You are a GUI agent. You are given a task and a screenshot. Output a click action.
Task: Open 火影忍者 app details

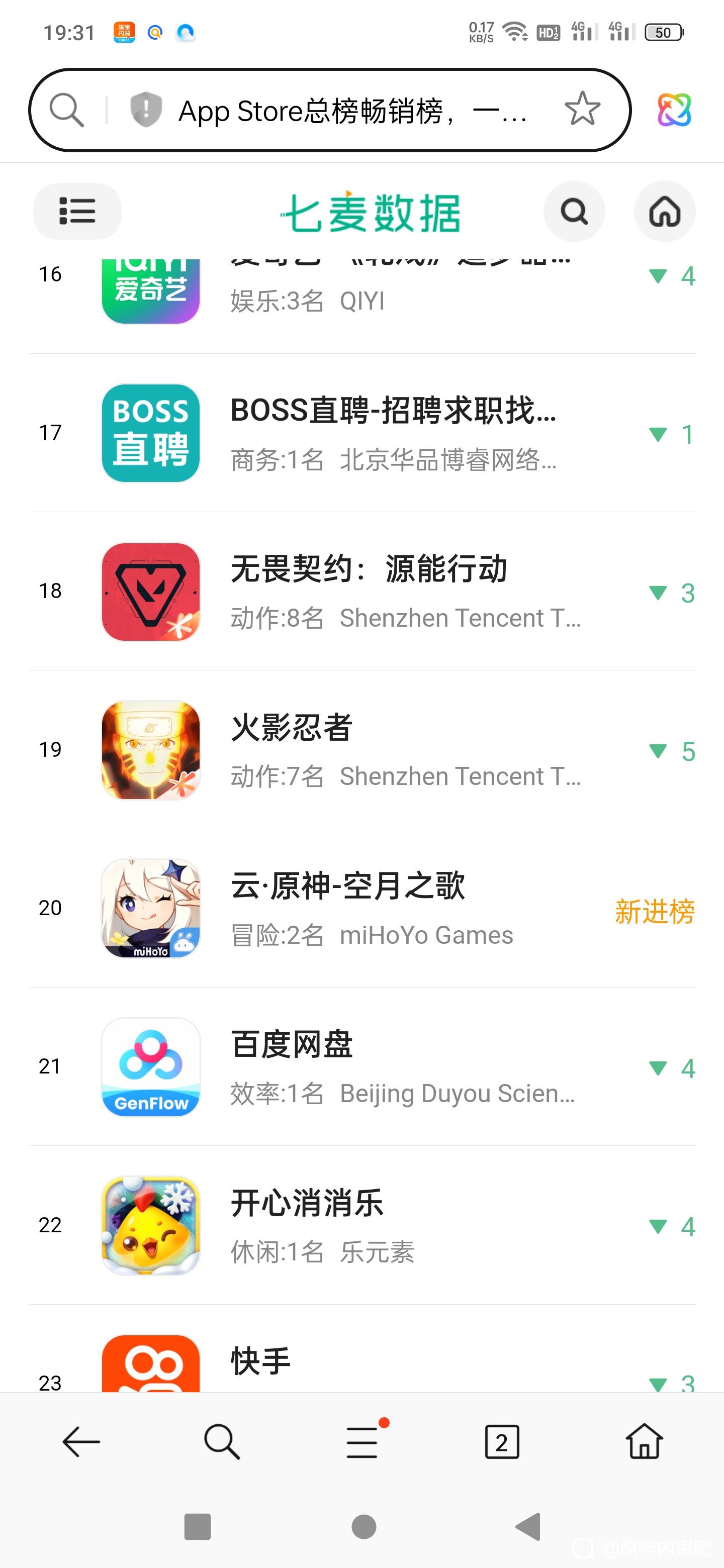pos(393,750)
